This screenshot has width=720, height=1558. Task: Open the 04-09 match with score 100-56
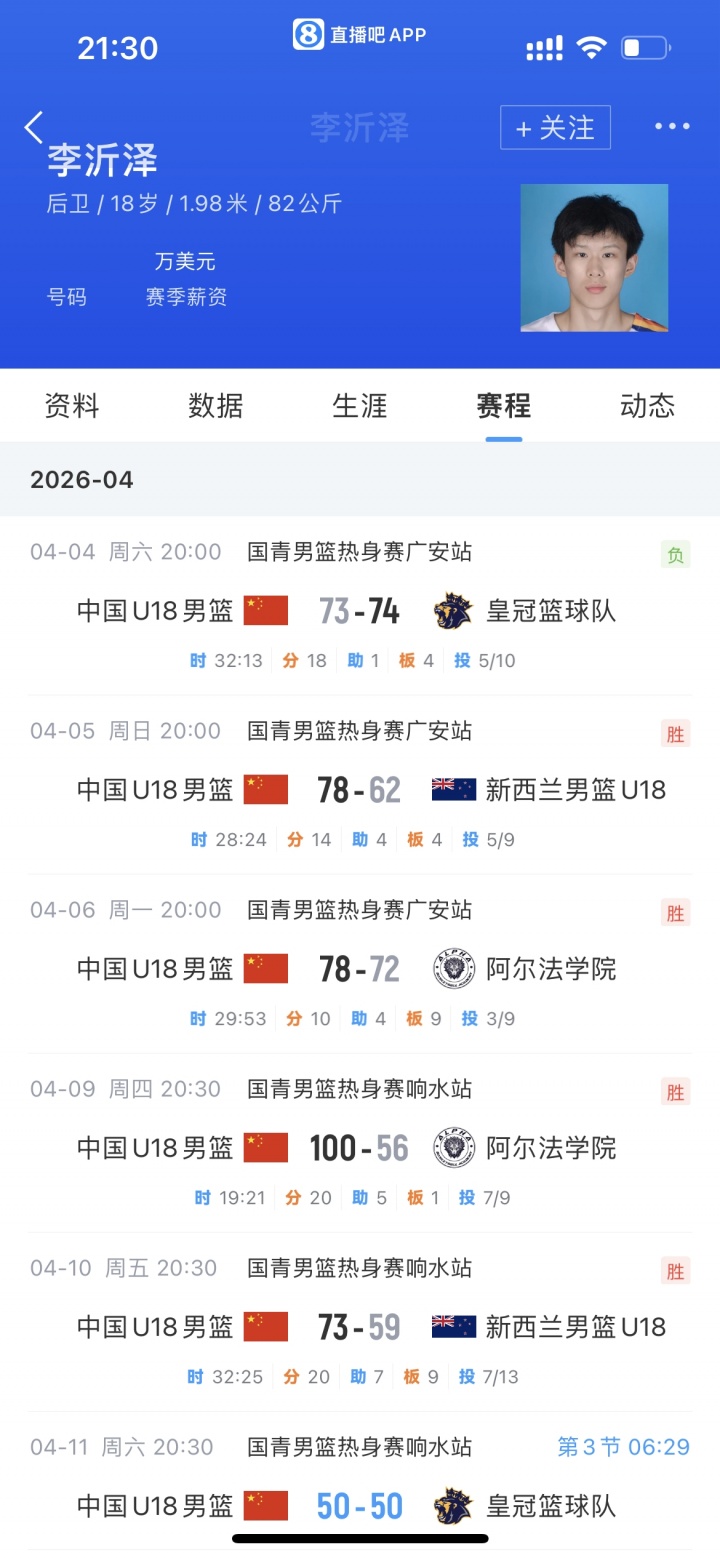pos(360,1147)
